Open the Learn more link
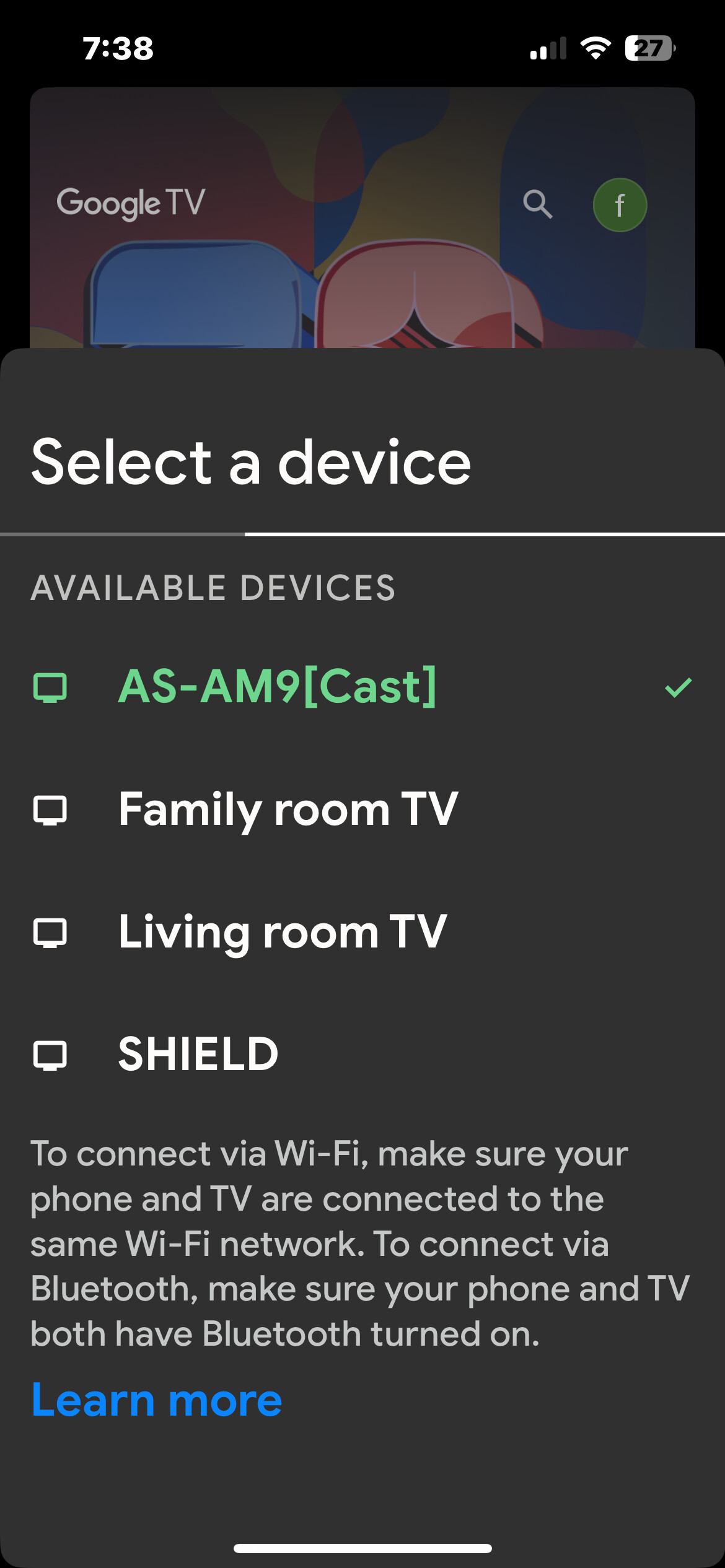Viewport: 725px width, 1568px height. [x=157, y=1400]
